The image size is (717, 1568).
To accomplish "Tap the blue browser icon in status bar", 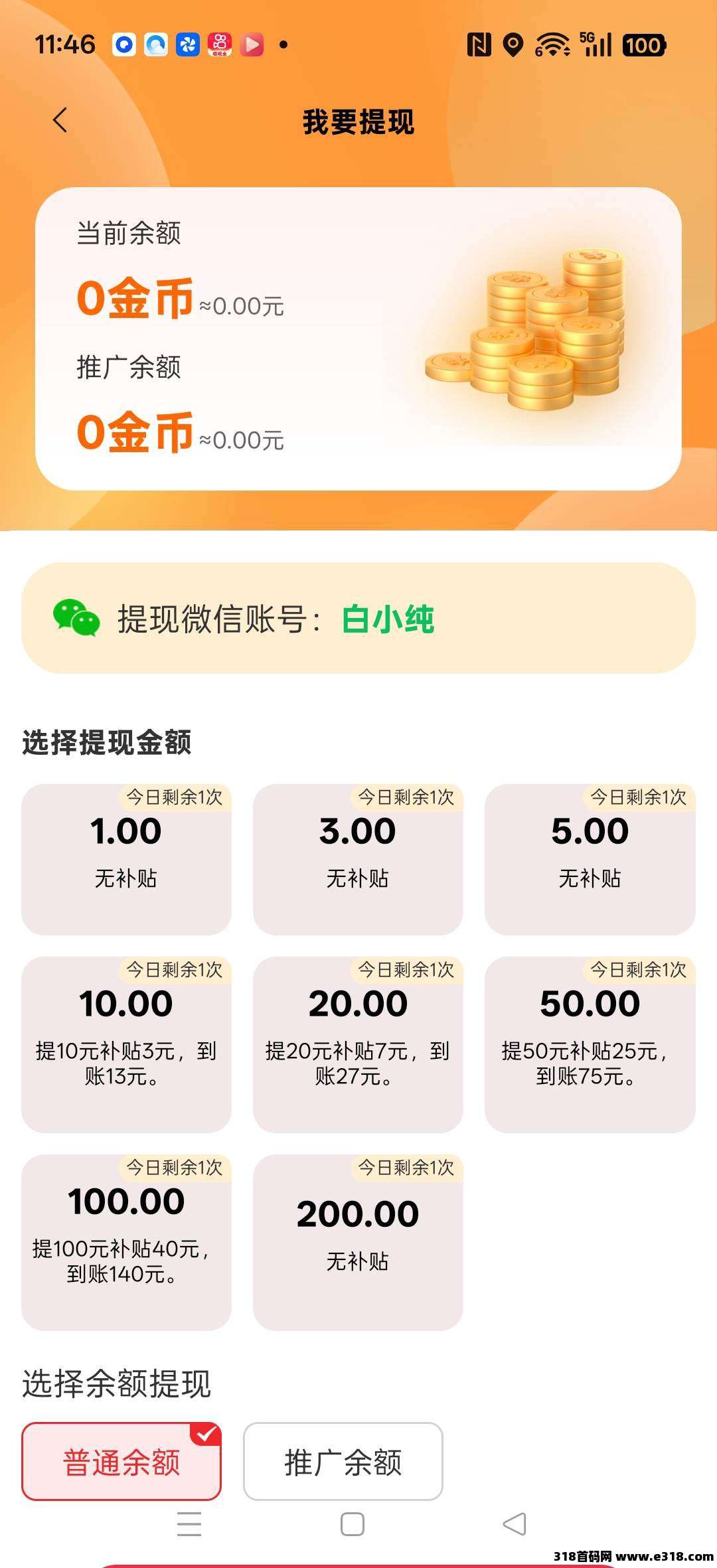I will click(123, 45).
